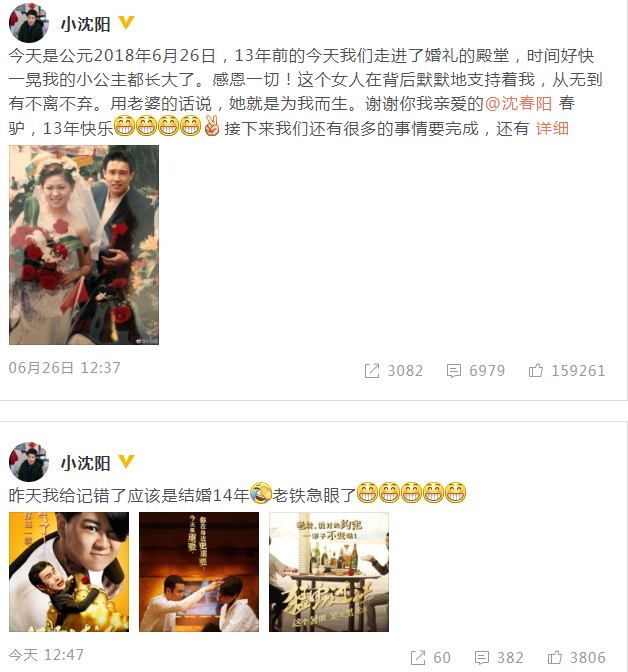Image resolution: width=628 pixels, height=672 pixels.
Task: Like the wedding post with 159261 likes
Action: point(566,370)
